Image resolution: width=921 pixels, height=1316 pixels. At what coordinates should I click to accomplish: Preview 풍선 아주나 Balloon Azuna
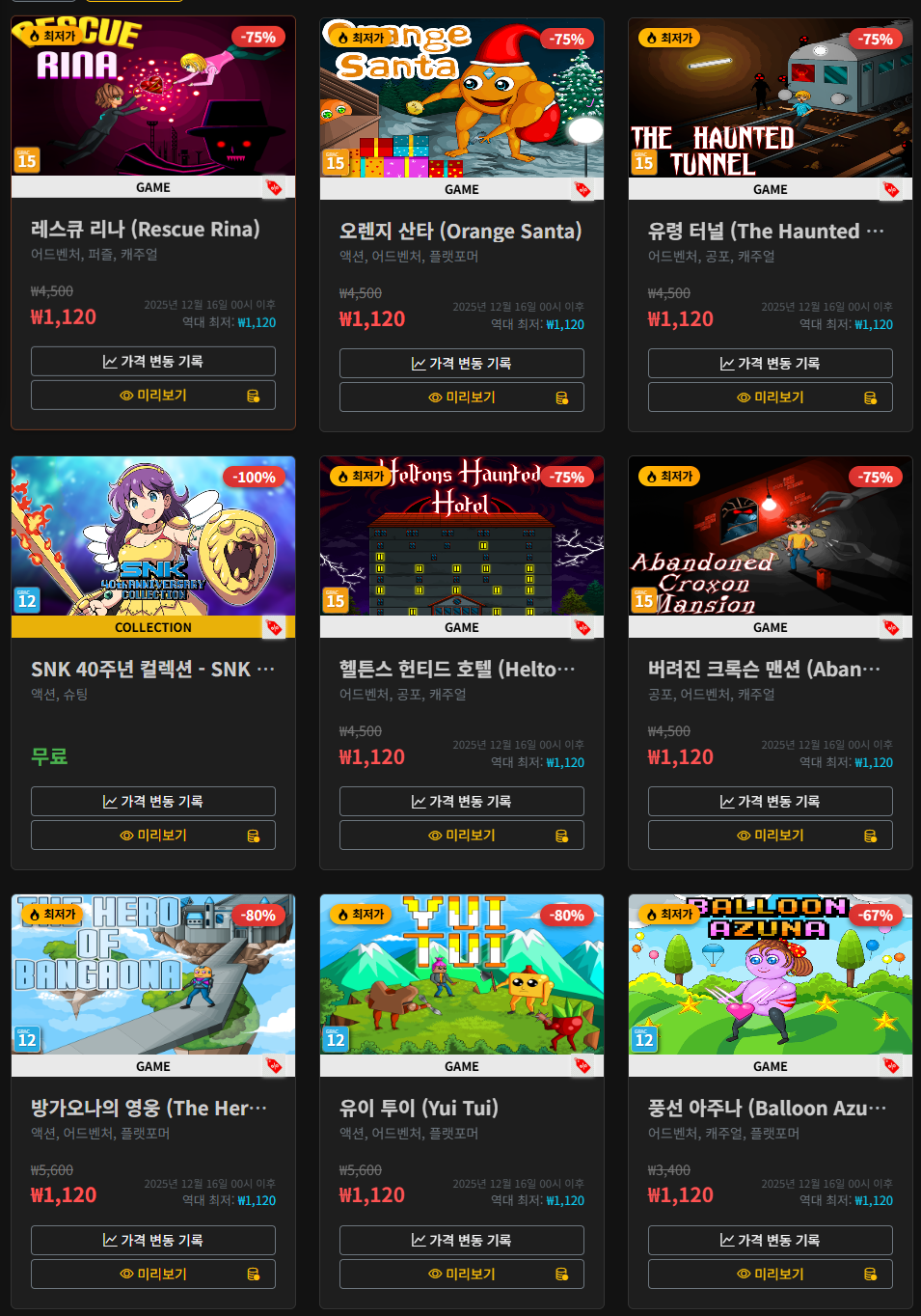tap(770, 1274)
